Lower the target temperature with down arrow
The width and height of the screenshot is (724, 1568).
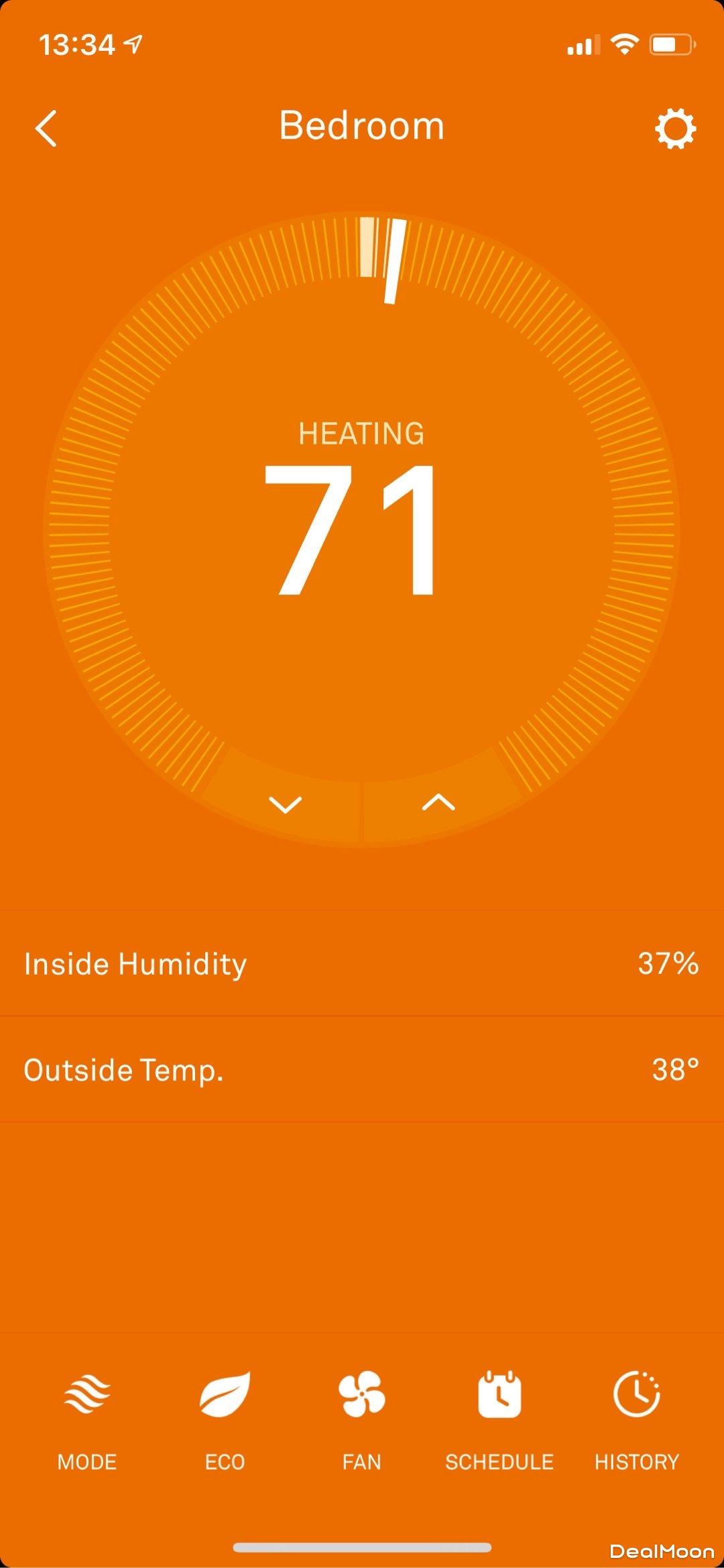point(286,804)
